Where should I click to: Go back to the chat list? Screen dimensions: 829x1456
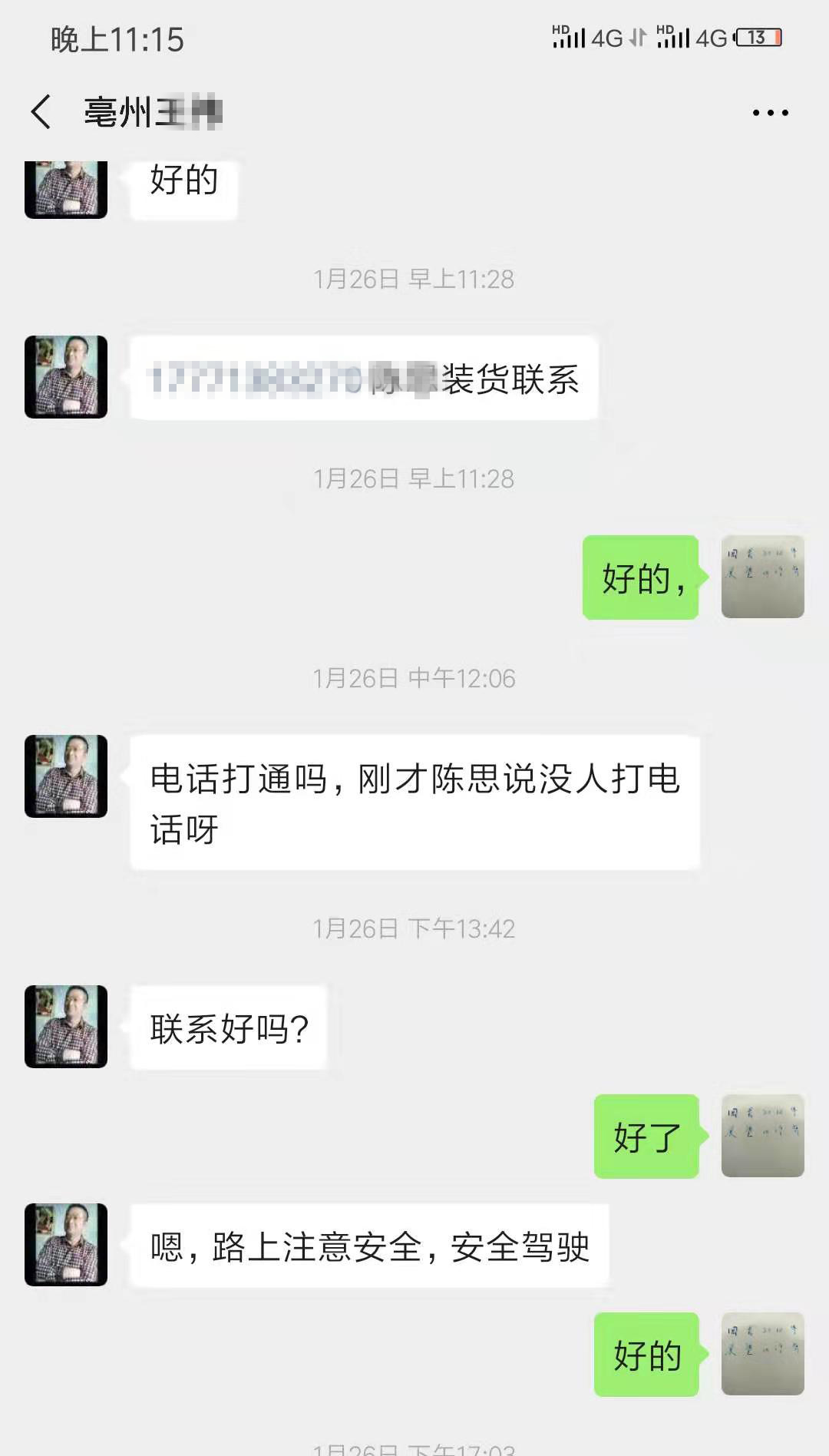pyautogui.click(x=41, y=112)
